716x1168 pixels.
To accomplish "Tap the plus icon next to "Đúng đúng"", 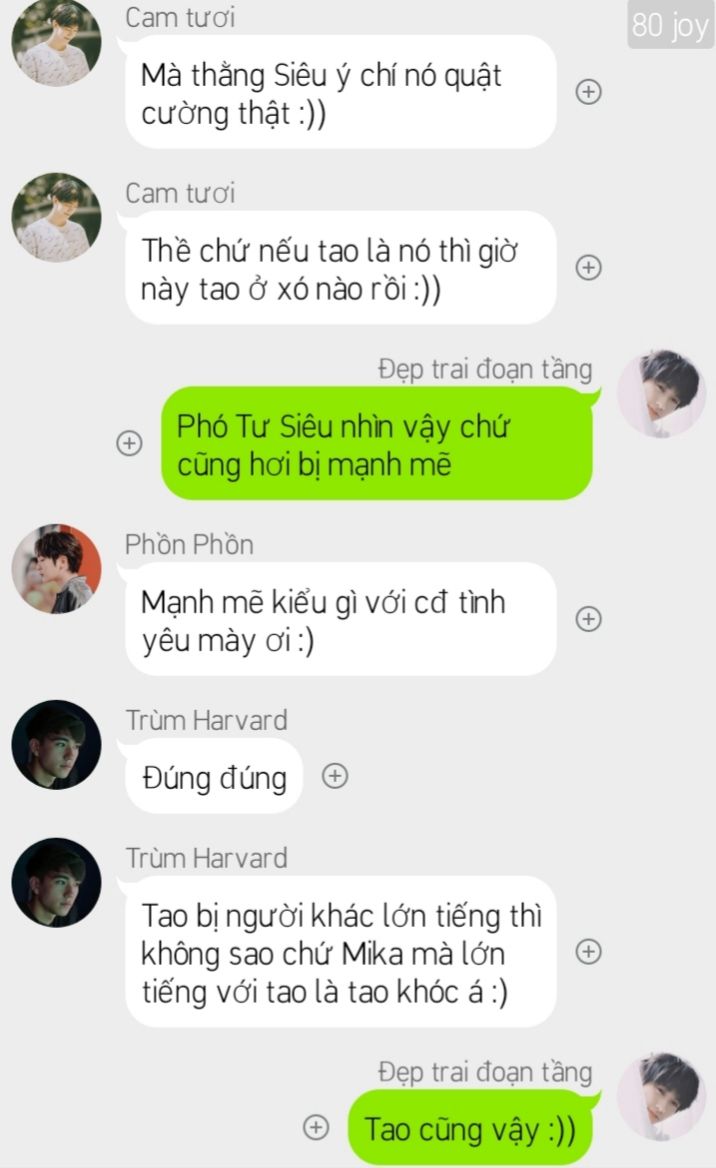I will [x=335, y=776].
